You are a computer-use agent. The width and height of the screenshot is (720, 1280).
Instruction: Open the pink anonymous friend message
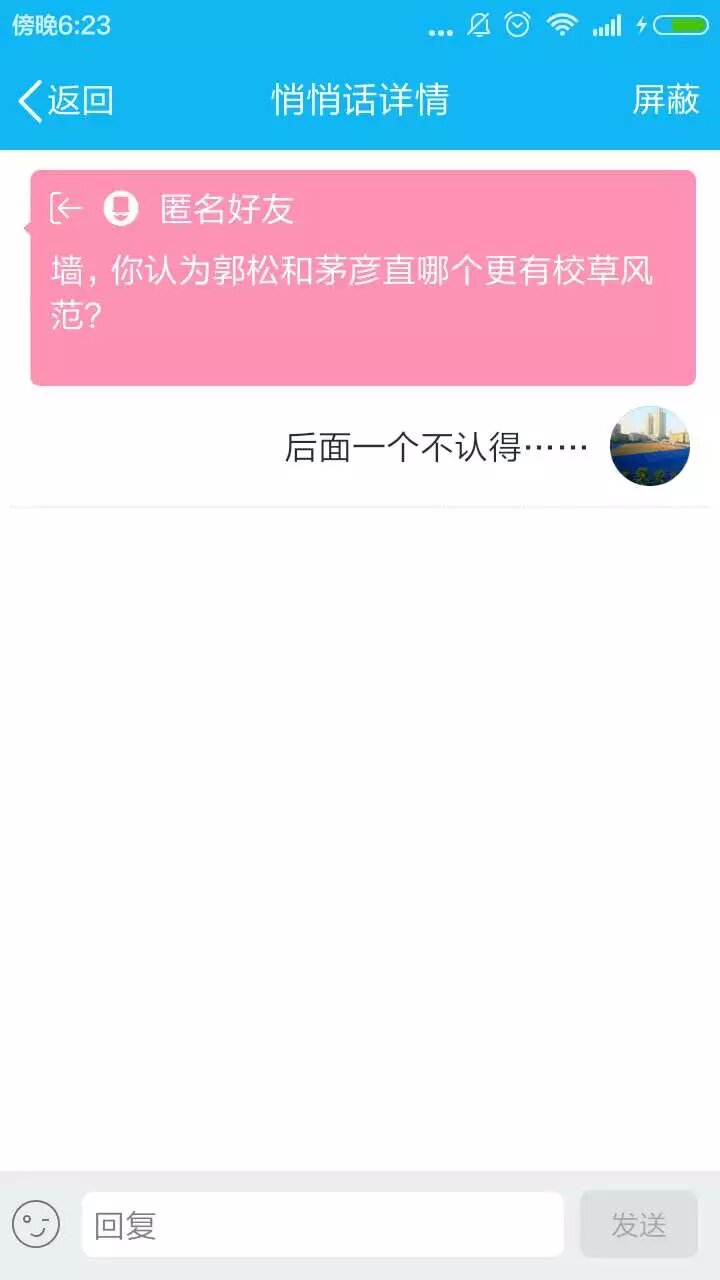362,278
